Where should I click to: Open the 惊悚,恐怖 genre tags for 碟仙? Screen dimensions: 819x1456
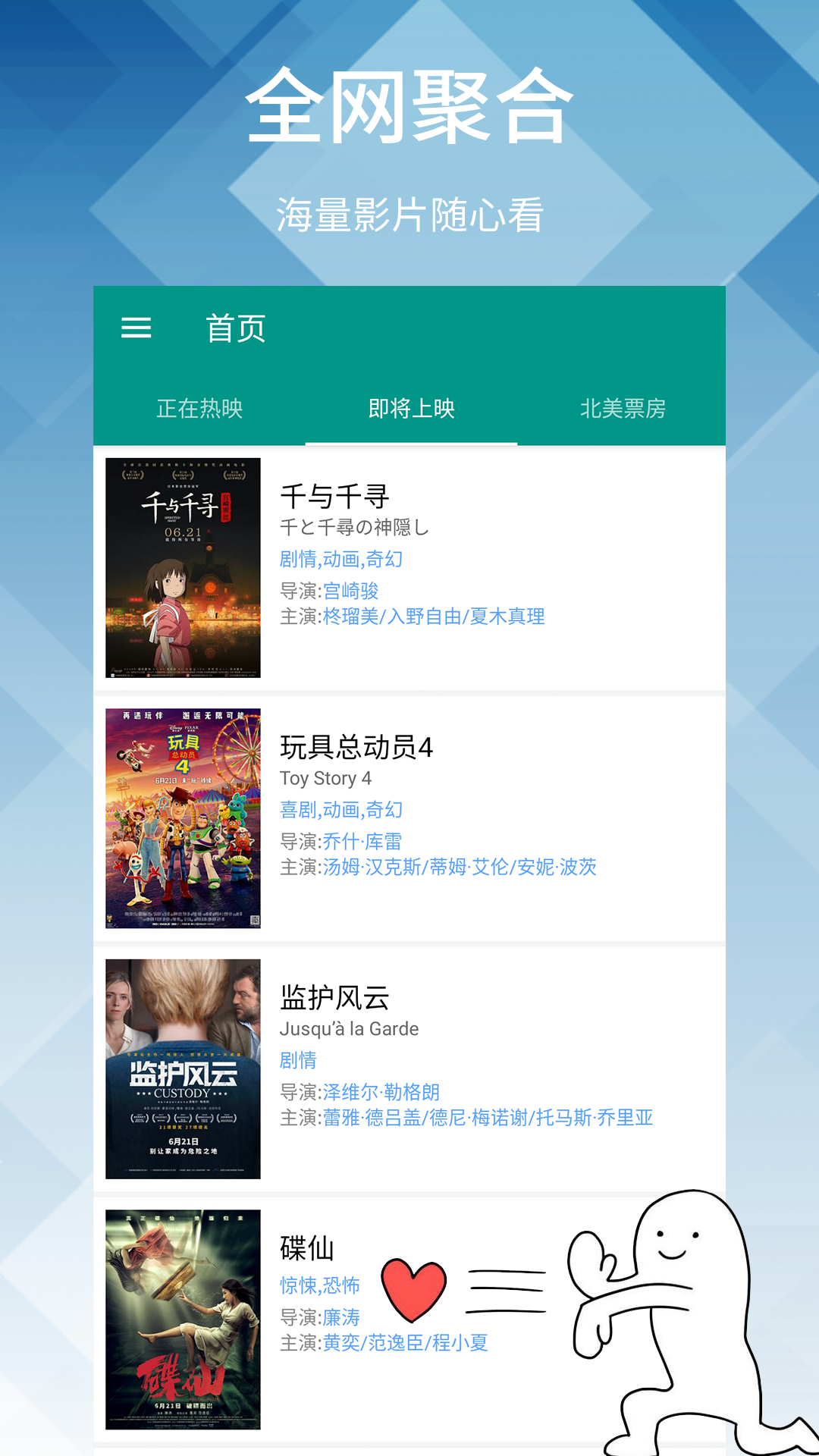(x=321, y=1285)
